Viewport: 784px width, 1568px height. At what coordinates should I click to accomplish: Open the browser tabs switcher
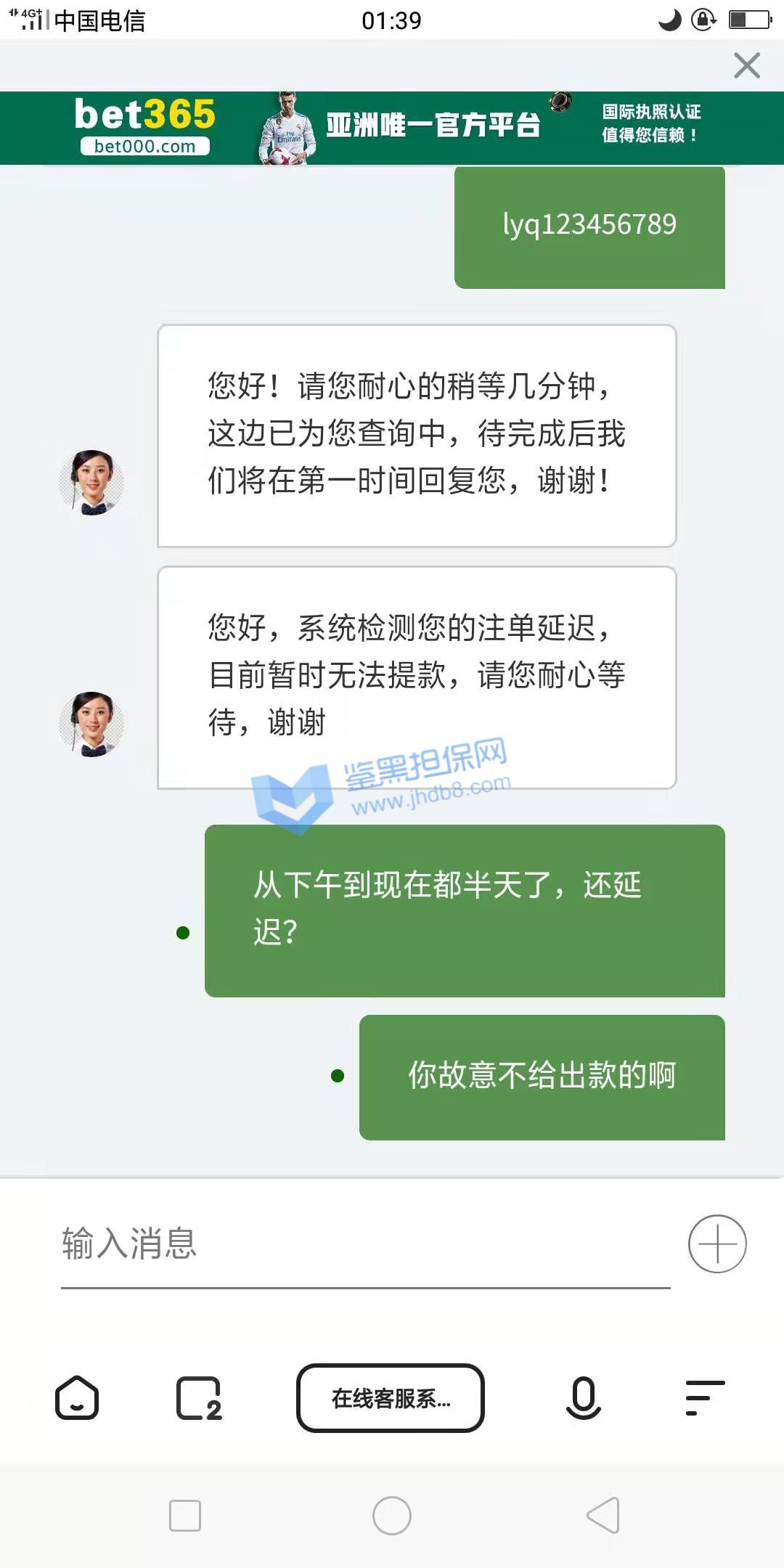198,1397
